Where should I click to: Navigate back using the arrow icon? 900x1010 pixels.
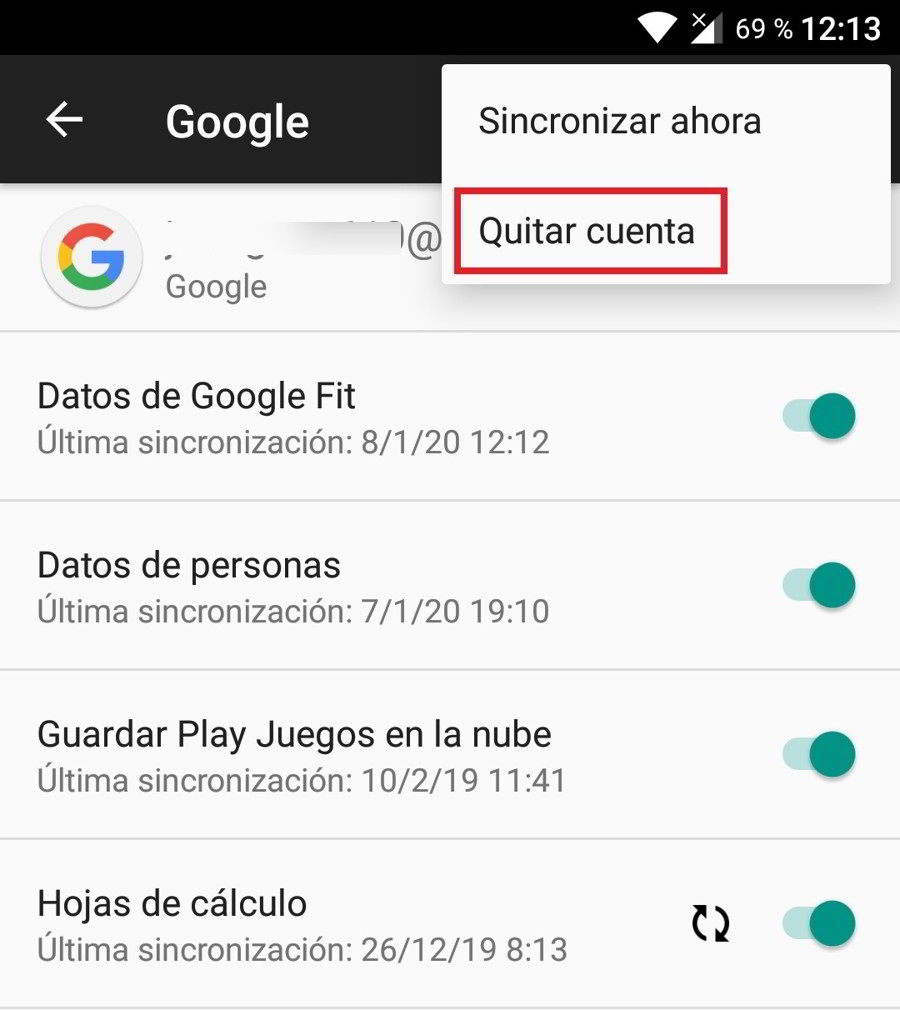[x=62, y=119]
